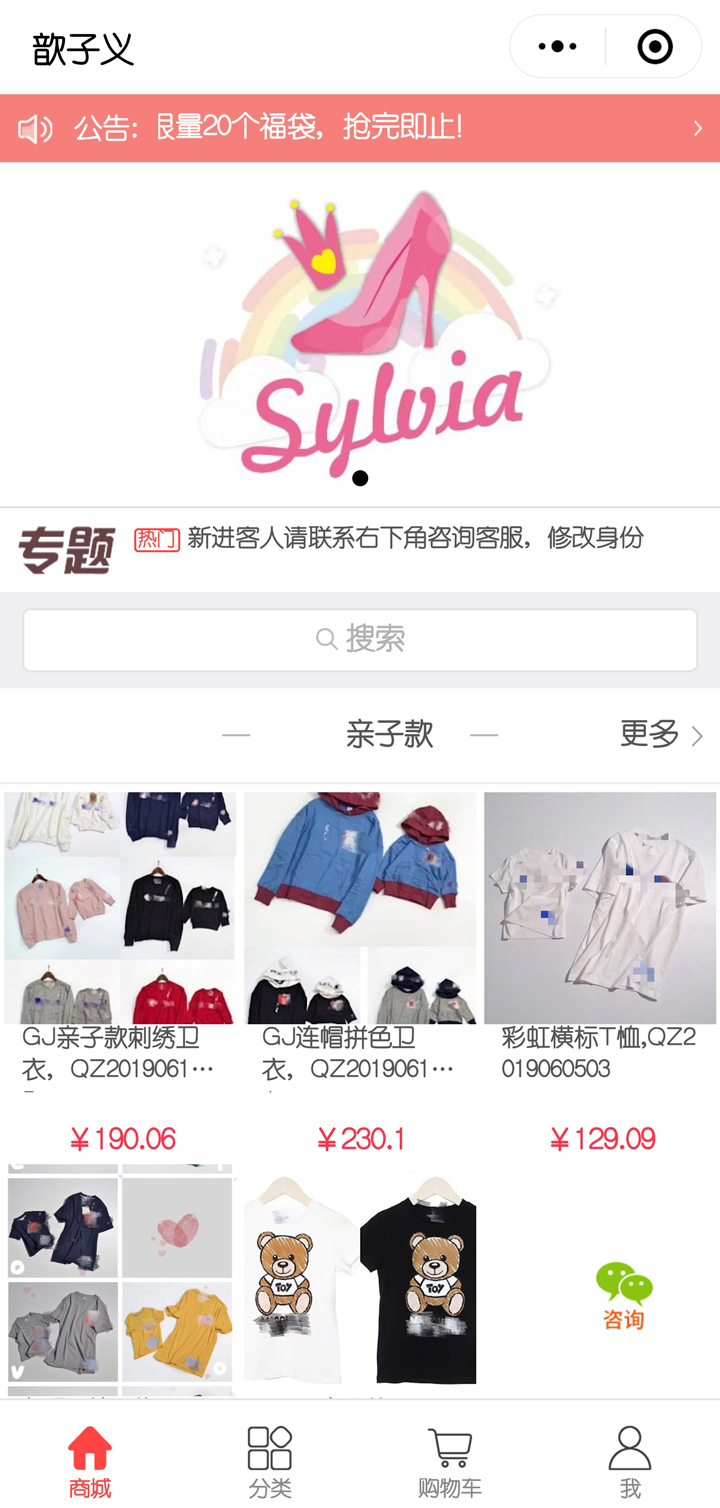Open the mini program overflow menu
Screen dimensions: 720x1508
pos(557,47)
